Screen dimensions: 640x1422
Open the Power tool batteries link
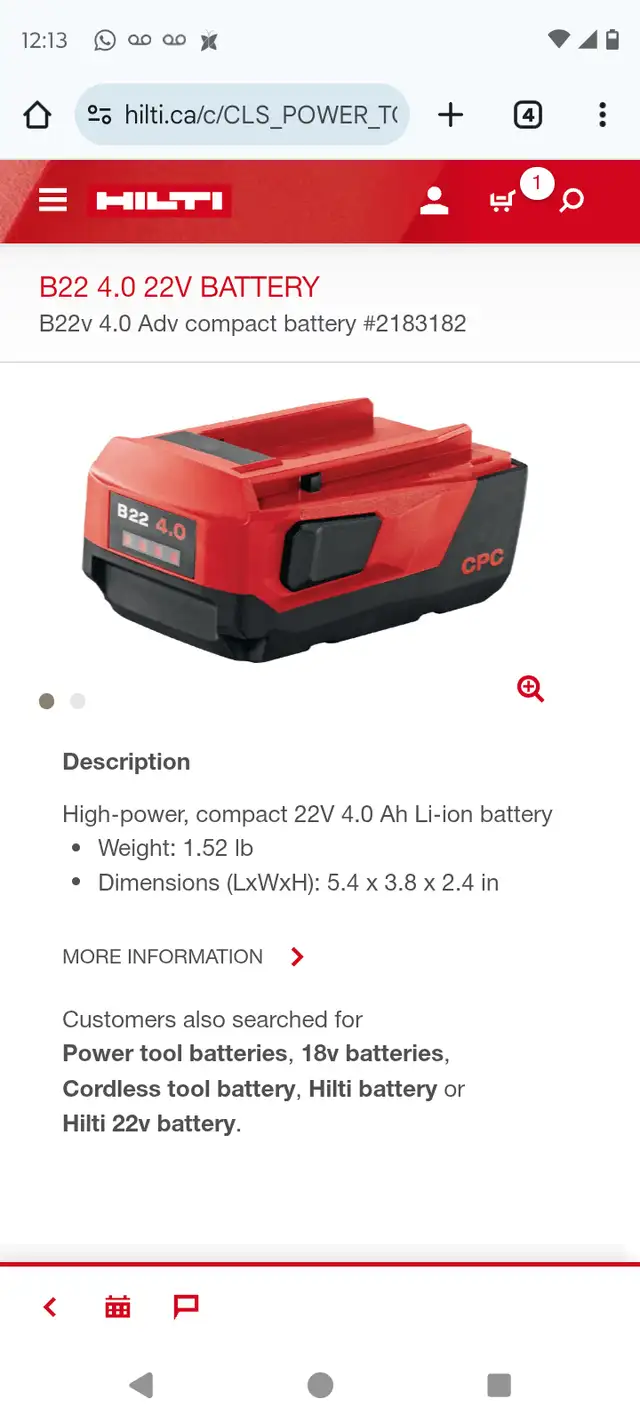(175, 1053)
